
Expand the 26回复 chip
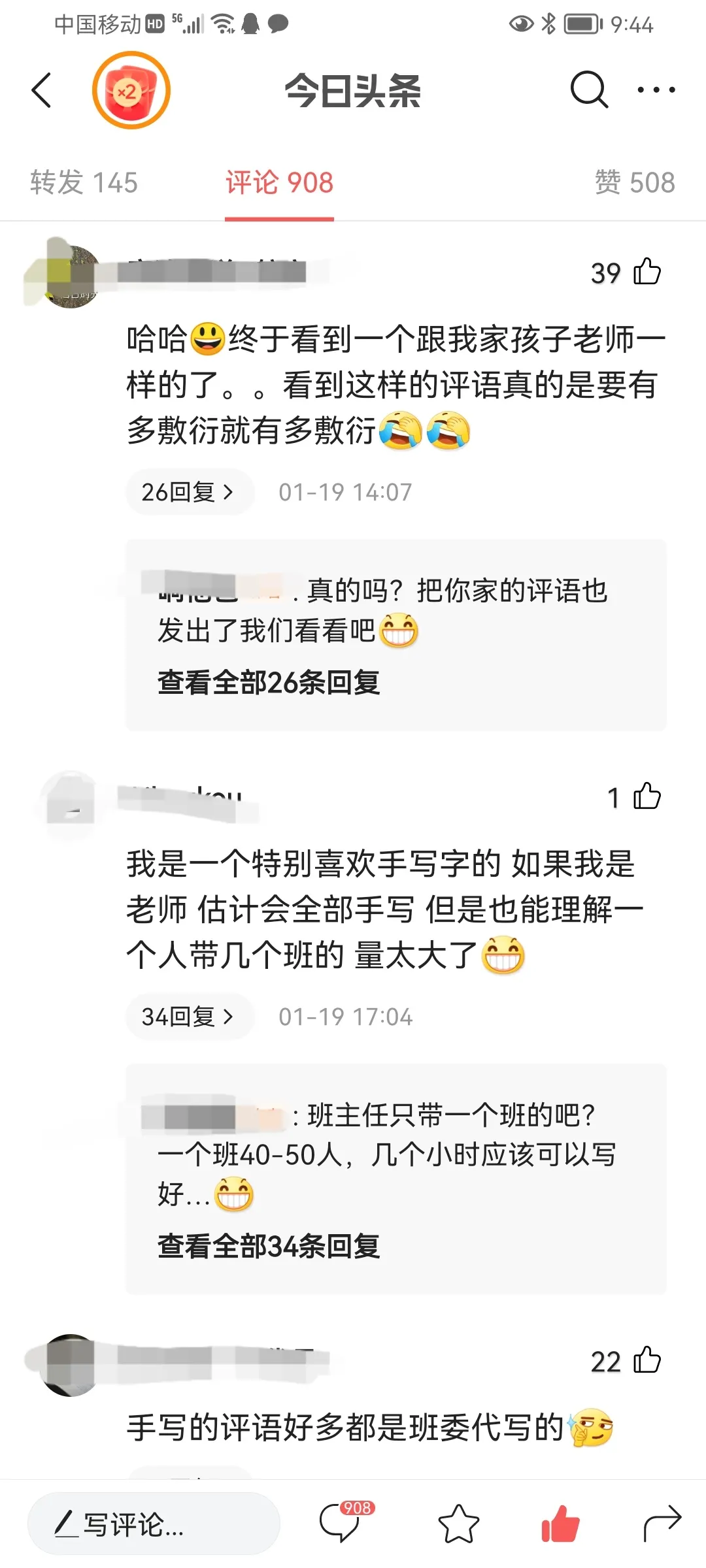pyautogui.click(x=188, y=492)
